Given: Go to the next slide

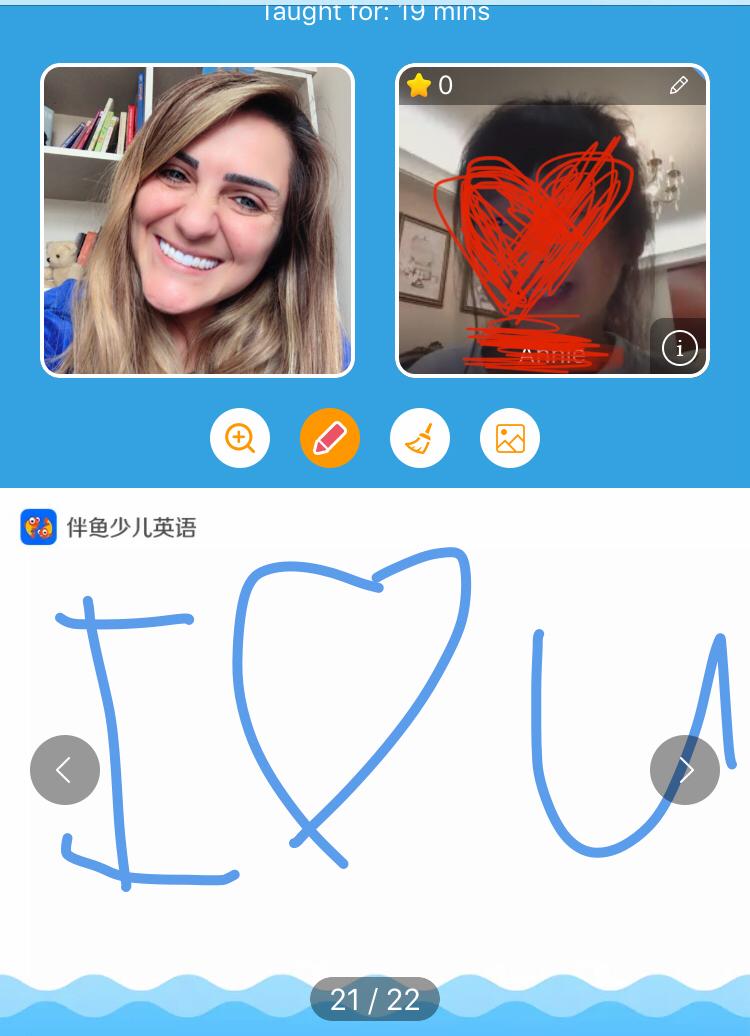Looking at the screenshot, I should click(x=685, y=770).
